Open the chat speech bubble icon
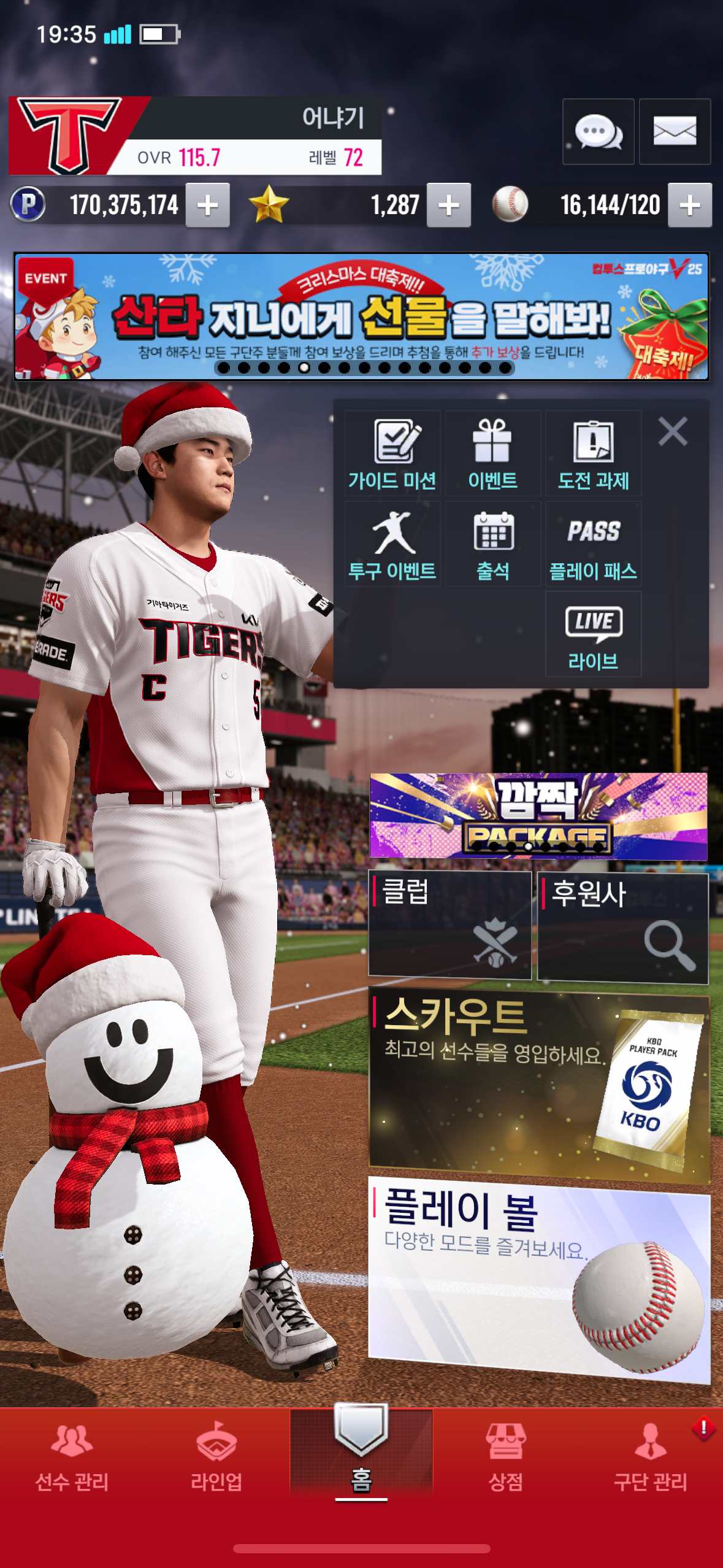The height and width of the screenshot is (1568, 723). coord(598,131)
